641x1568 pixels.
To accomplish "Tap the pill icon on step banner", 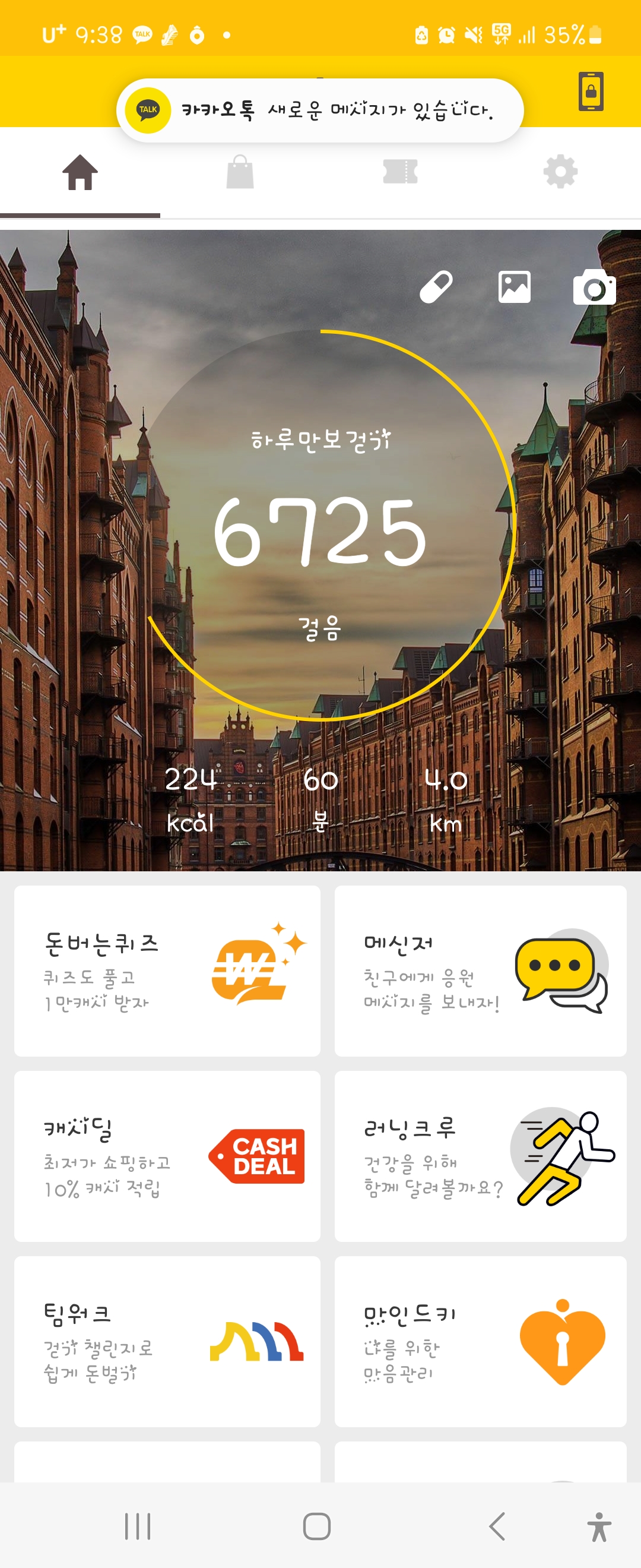I will coord(436,287).
